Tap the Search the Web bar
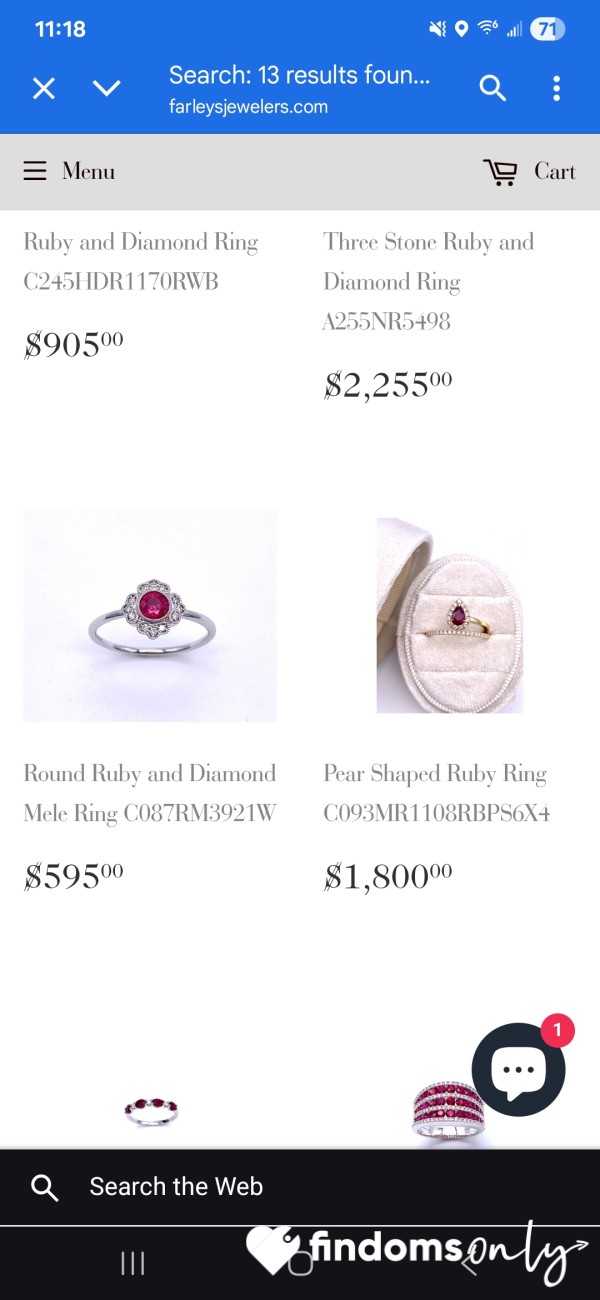Screen dimensions: 600x1300 click(x=300, y=1187)
